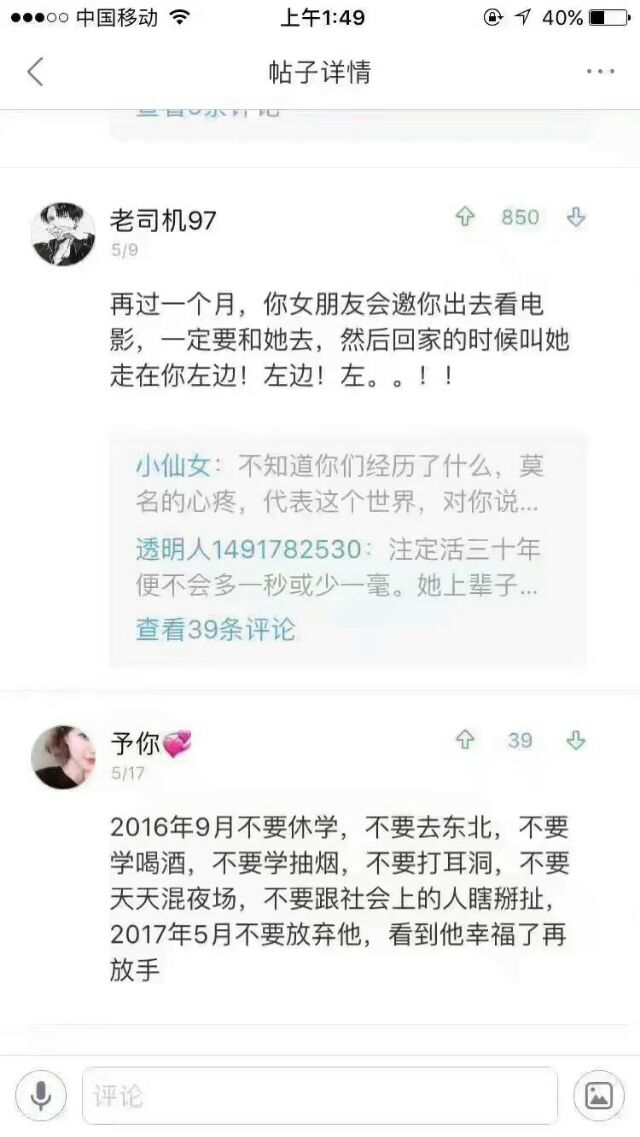Open the three-dot overflow menu

coord(600,72)
